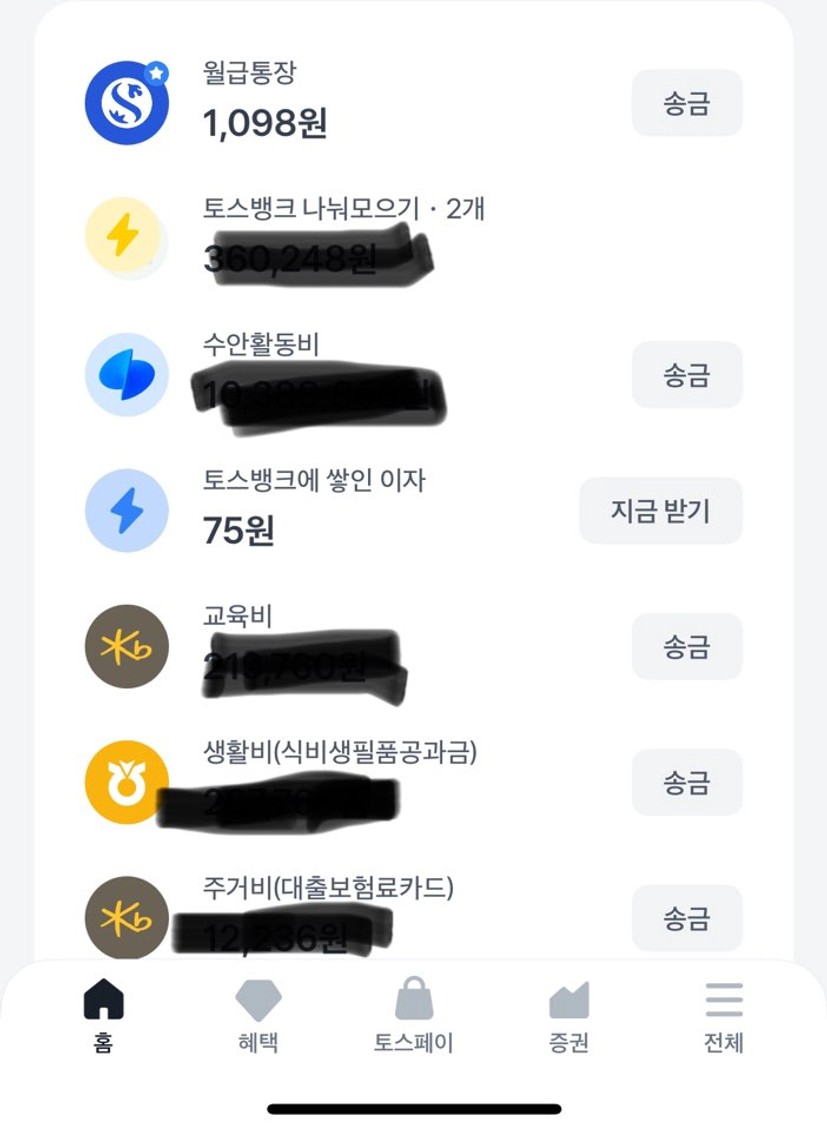The width and height of the screenshot is (827, 1131).
Task: Tap 송금 button for 월급통장
Action: (686, 103)
